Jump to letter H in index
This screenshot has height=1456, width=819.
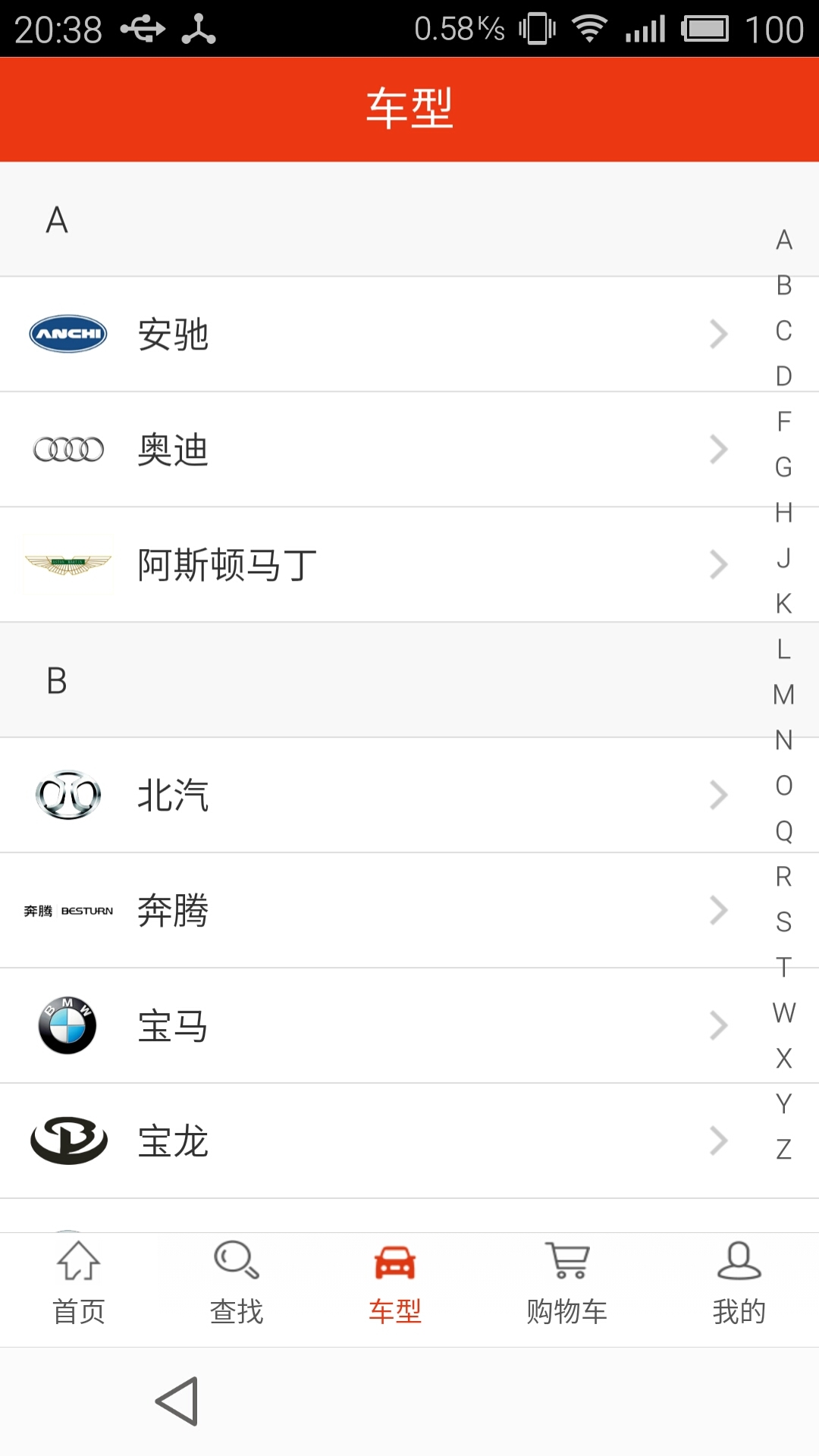click(x=784, y=513)
